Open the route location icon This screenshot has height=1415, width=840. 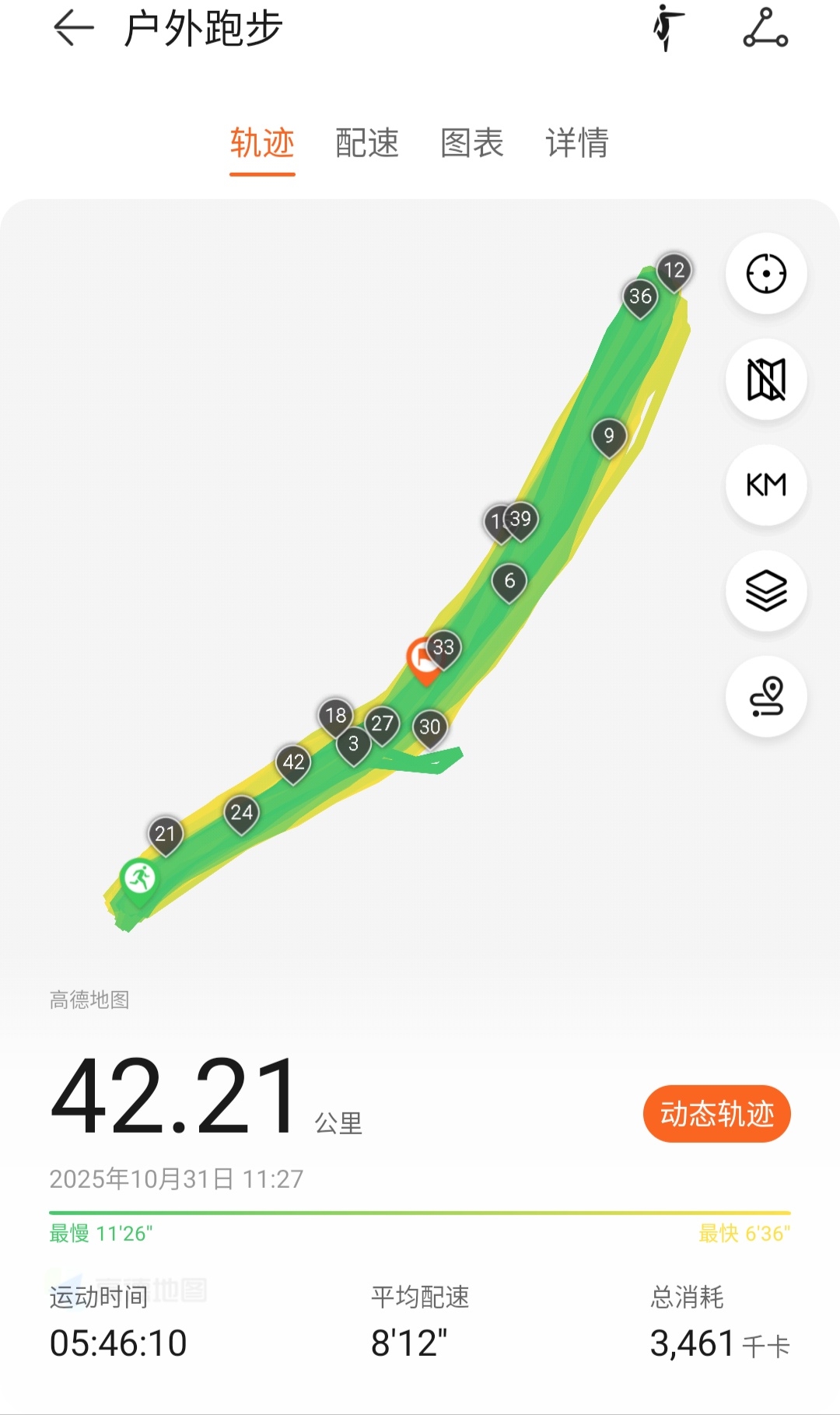pos(766,696)
